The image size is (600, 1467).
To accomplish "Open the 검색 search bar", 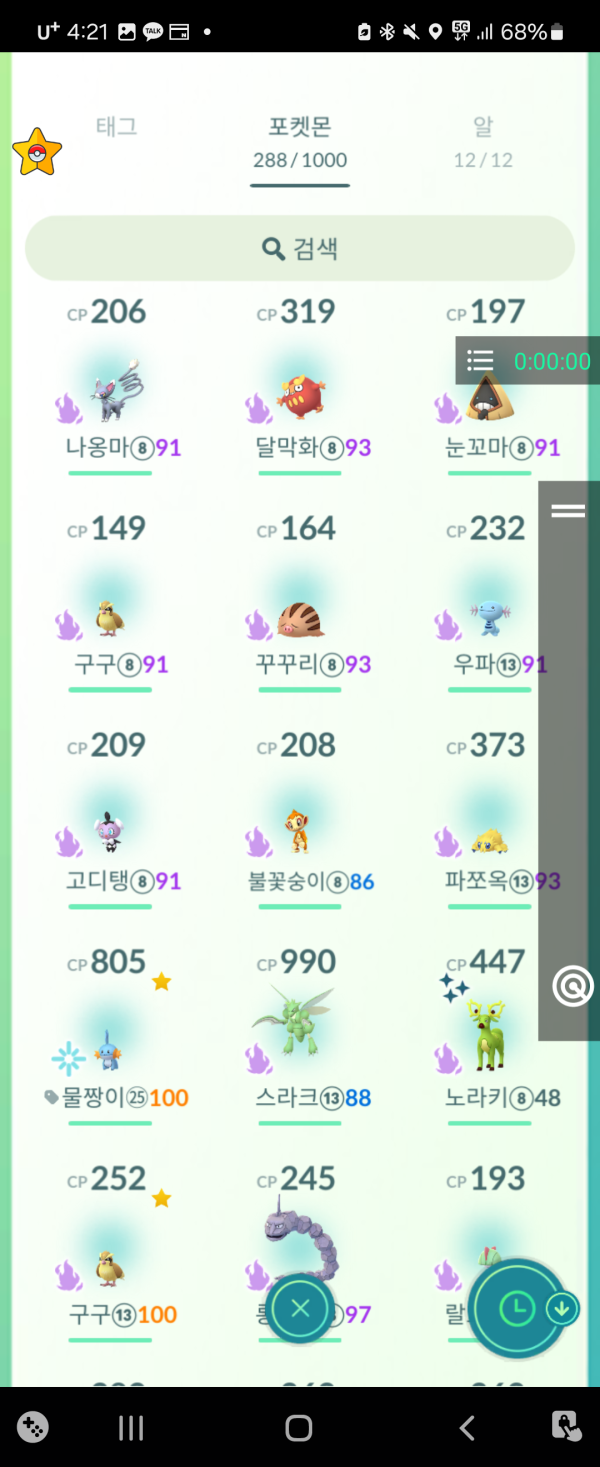I will pos(300,249).
